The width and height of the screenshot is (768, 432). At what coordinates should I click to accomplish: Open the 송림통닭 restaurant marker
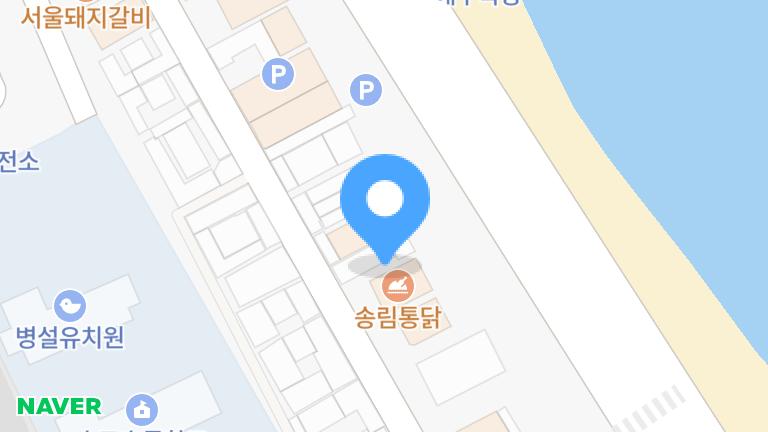[398, 287]
